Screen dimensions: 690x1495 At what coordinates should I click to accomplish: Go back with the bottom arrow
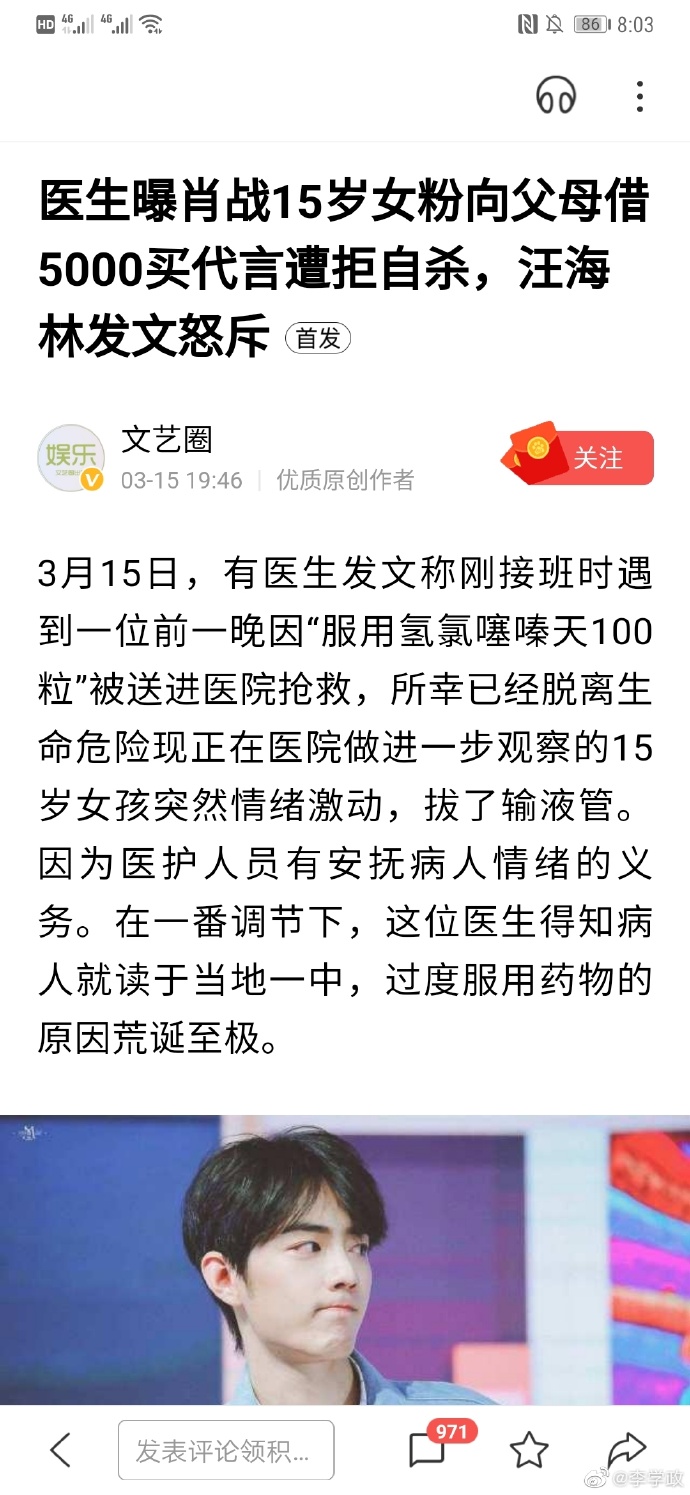click(x=60, y=1449)
